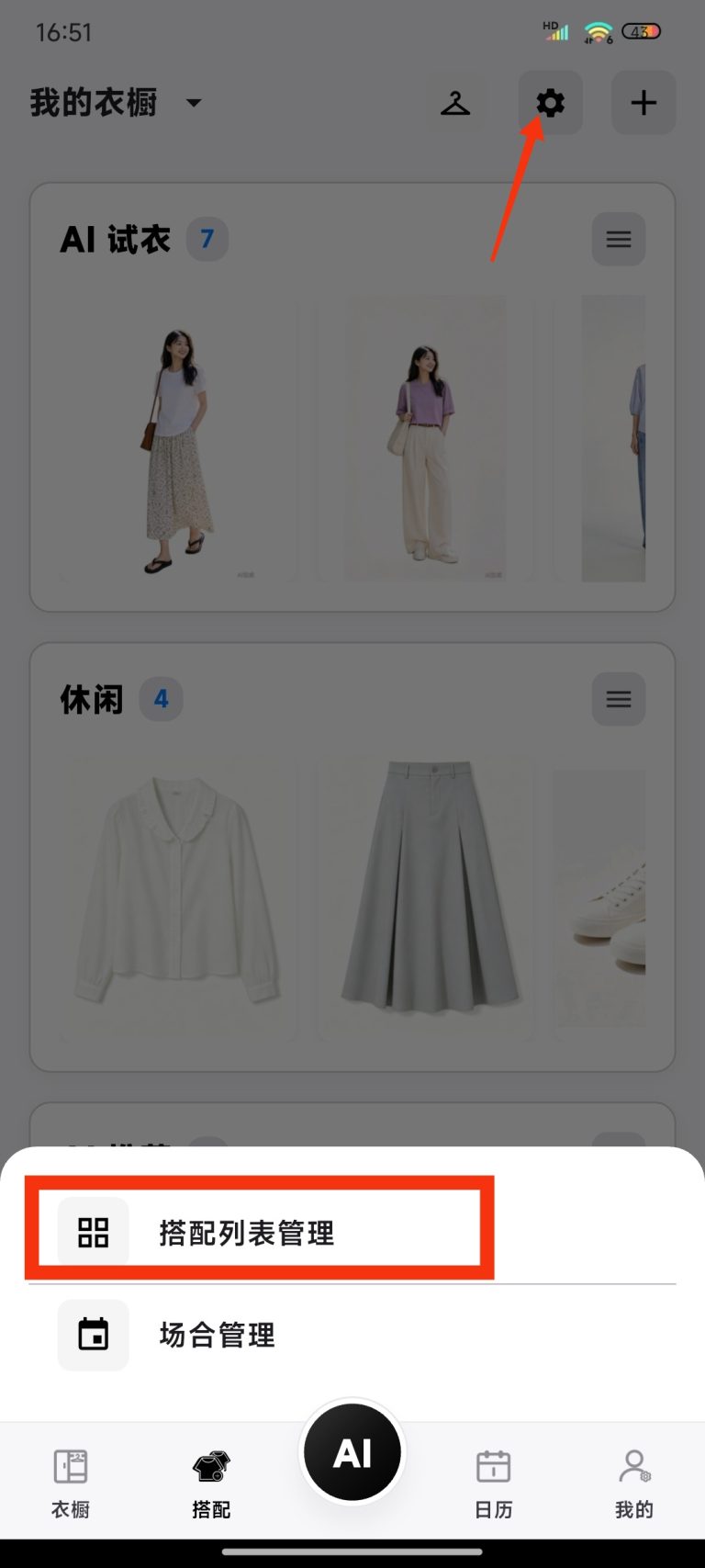The width and height of the screenshot is (705, 1568).
Task: Open 场合管理 option
Action: pos(352,1335)
